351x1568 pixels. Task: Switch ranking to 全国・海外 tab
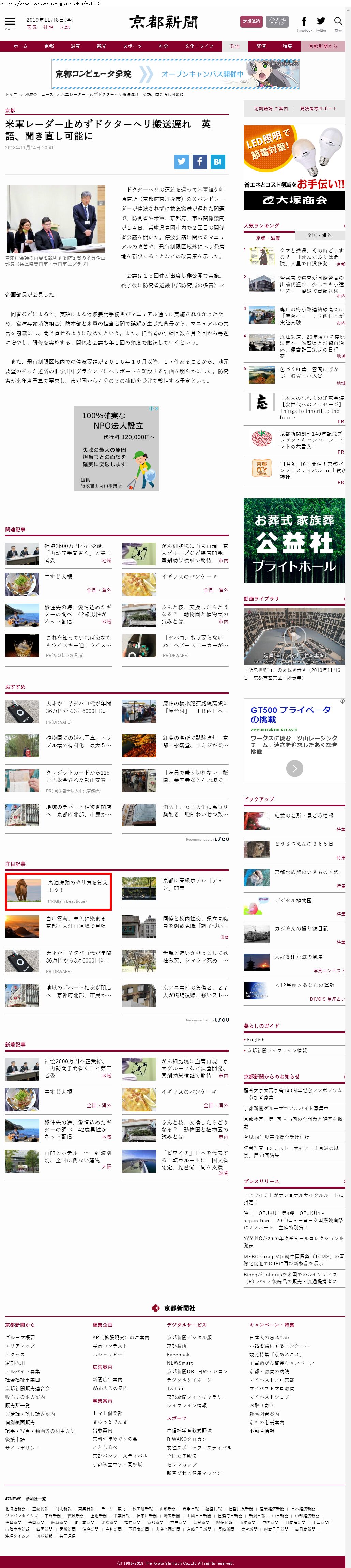click(x=319, y=235)
